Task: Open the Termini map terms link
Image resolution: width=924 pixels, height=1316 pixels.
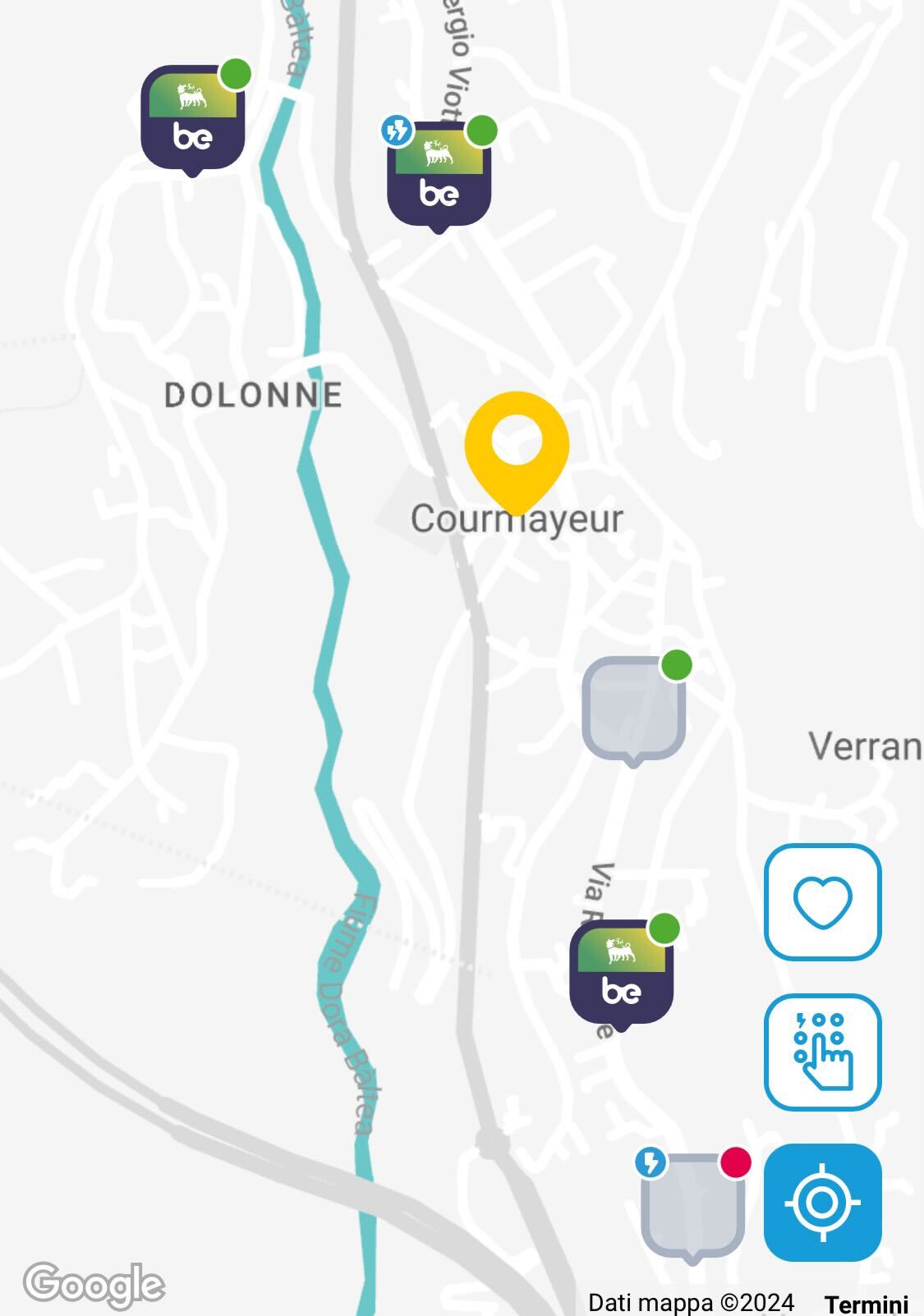Action: tap(867, 1304)
